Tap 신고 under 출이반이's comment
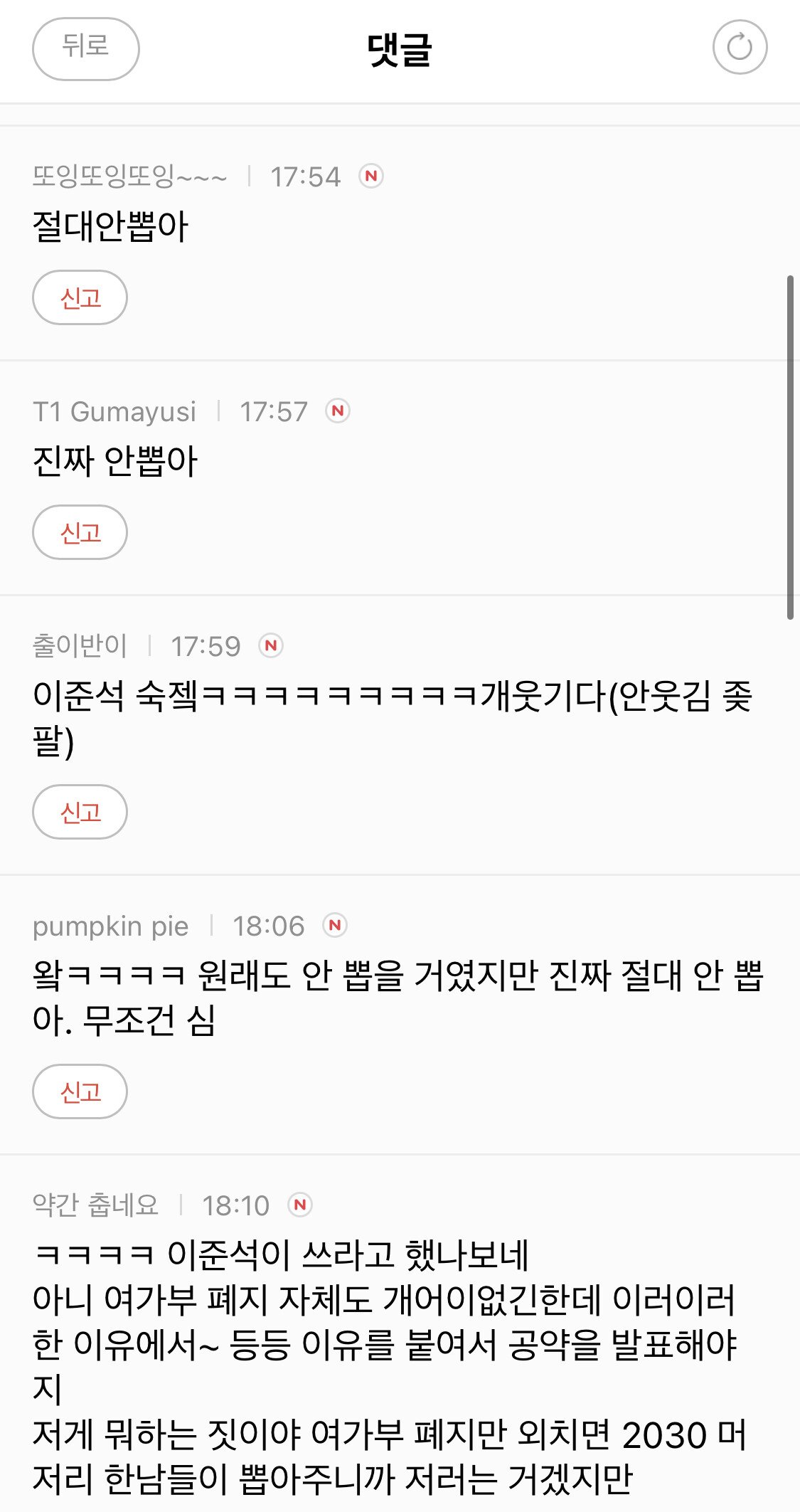 (x=80, y=812)
